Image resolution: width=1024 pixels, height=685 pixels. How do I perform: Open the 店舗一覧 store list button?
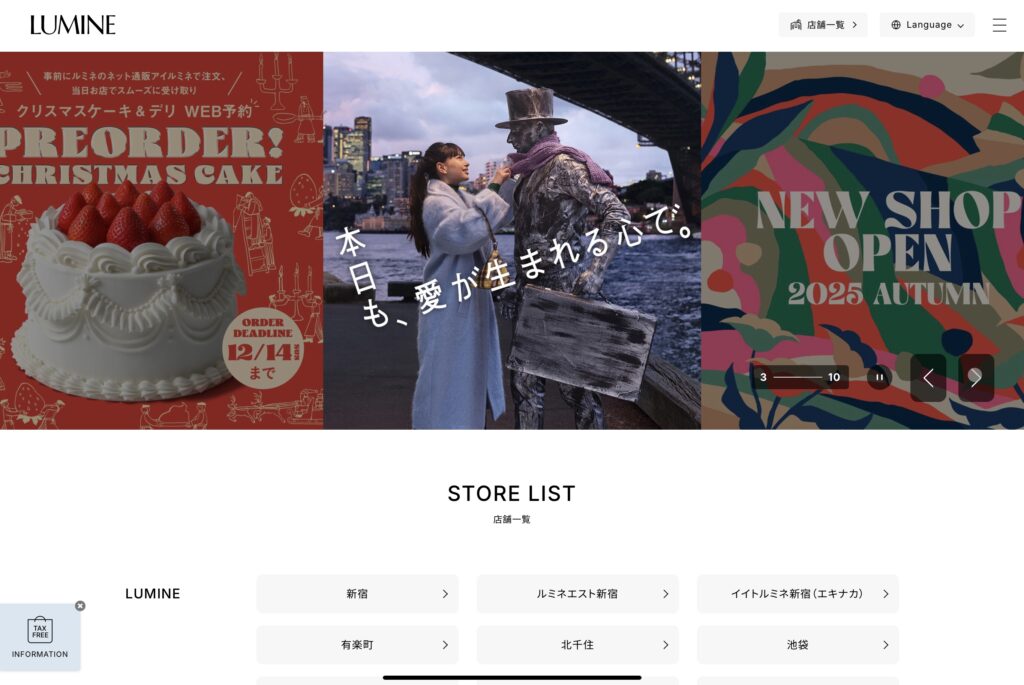point(823,25)
